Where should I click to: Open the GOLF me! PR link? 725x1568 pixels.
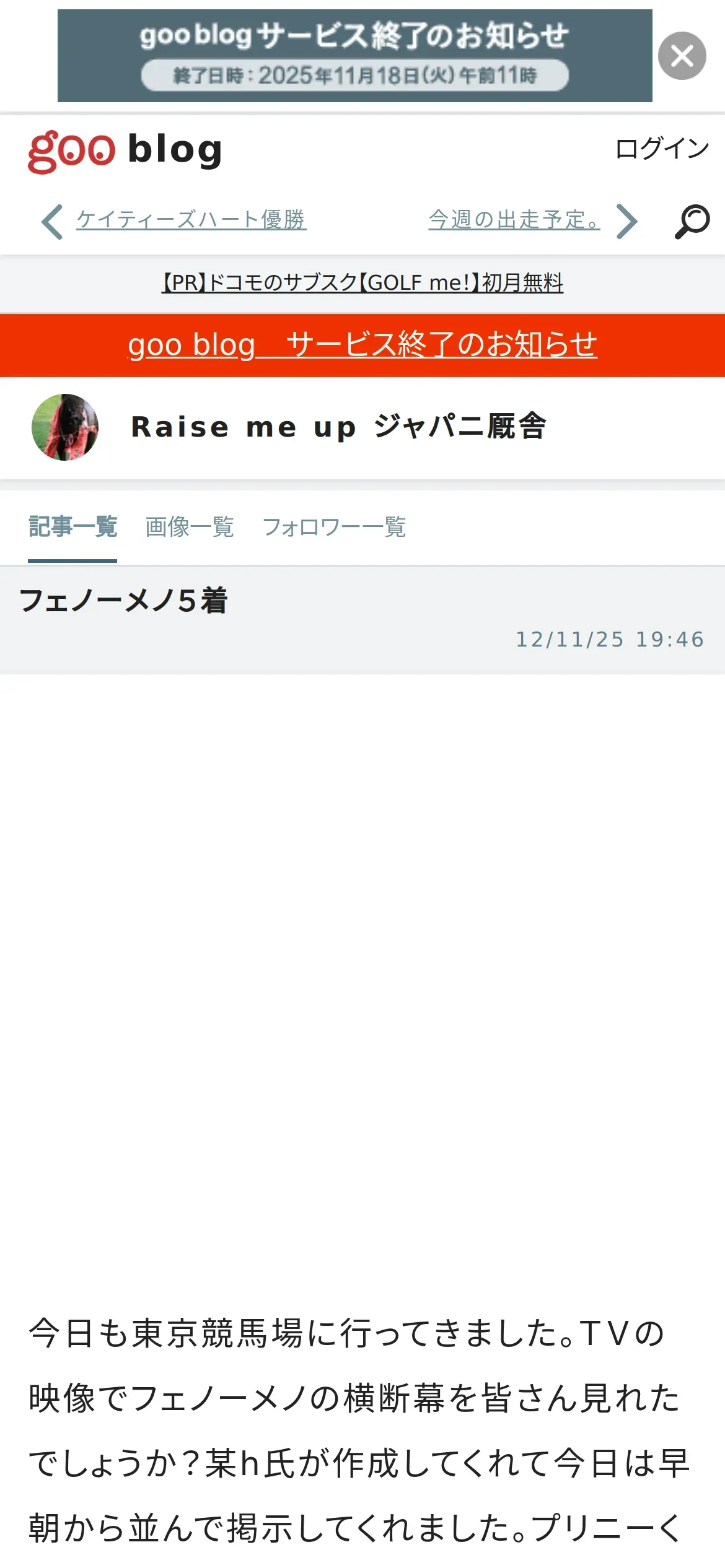[x=362, y=283]
